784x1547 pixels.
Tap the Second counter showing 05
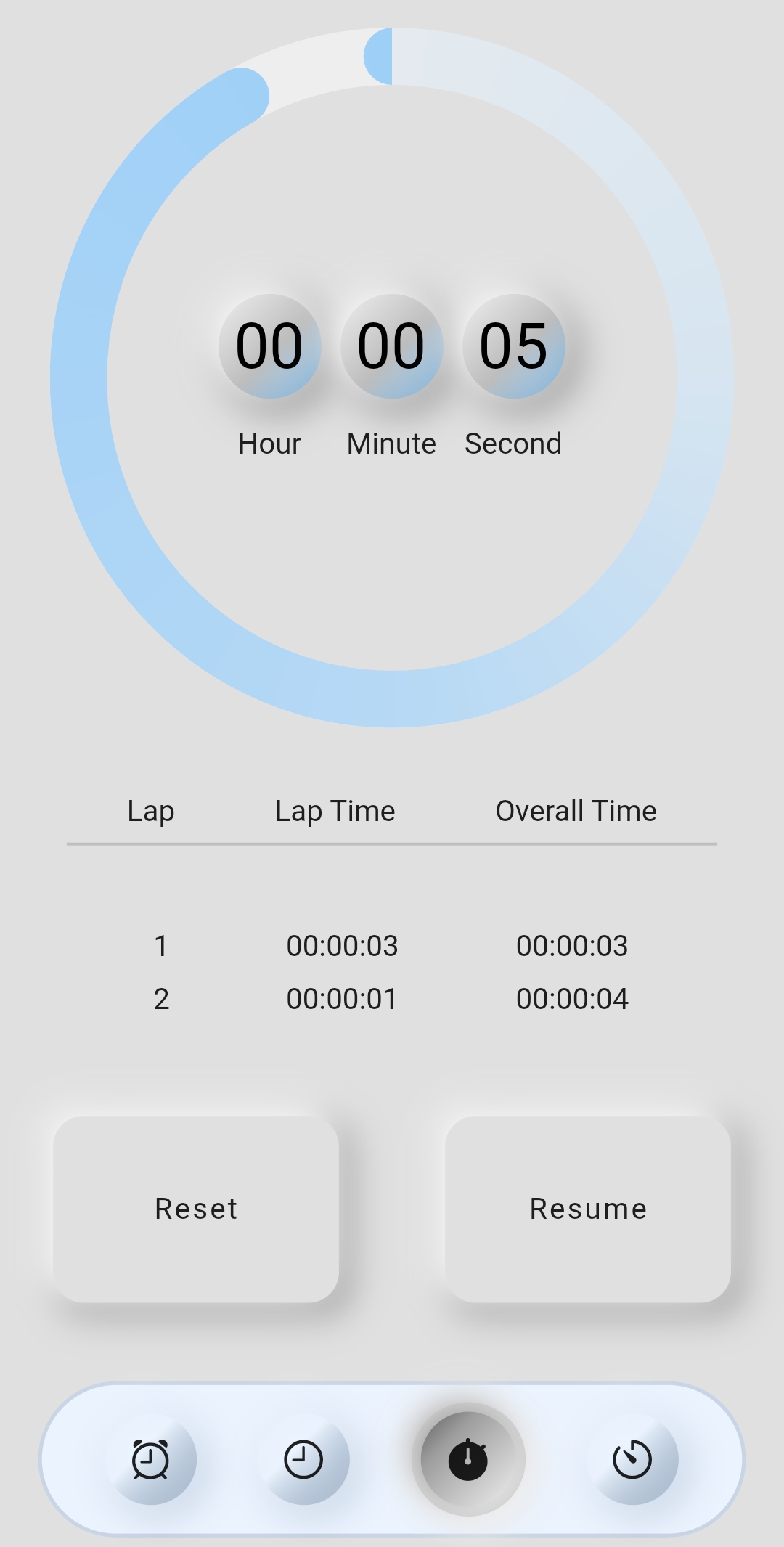tap(513, 347)
